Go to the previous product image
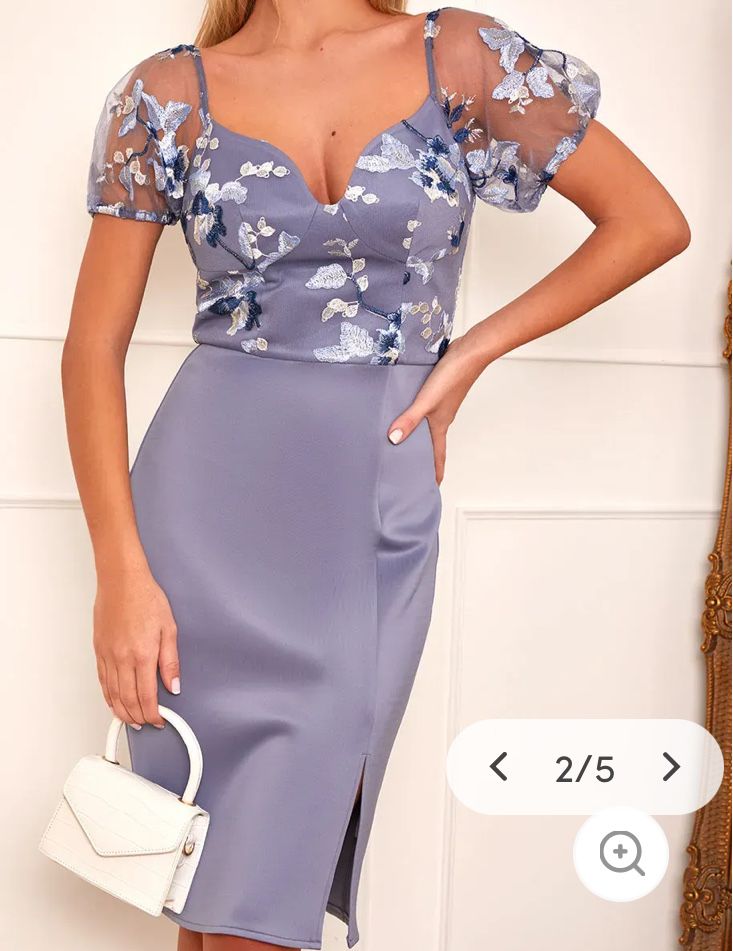 click(498, 767)
